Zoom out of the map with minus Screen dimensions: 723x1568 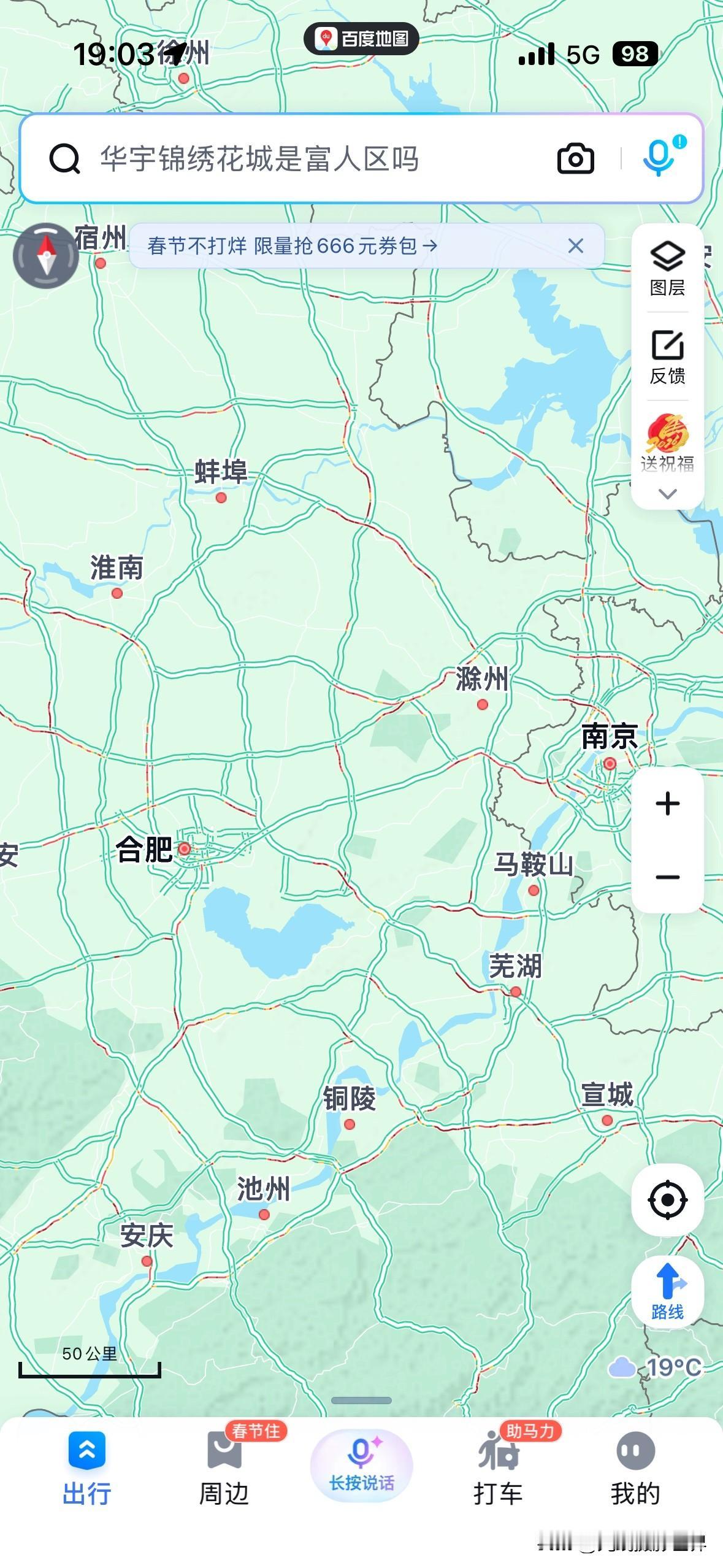(x=667, y=877)
